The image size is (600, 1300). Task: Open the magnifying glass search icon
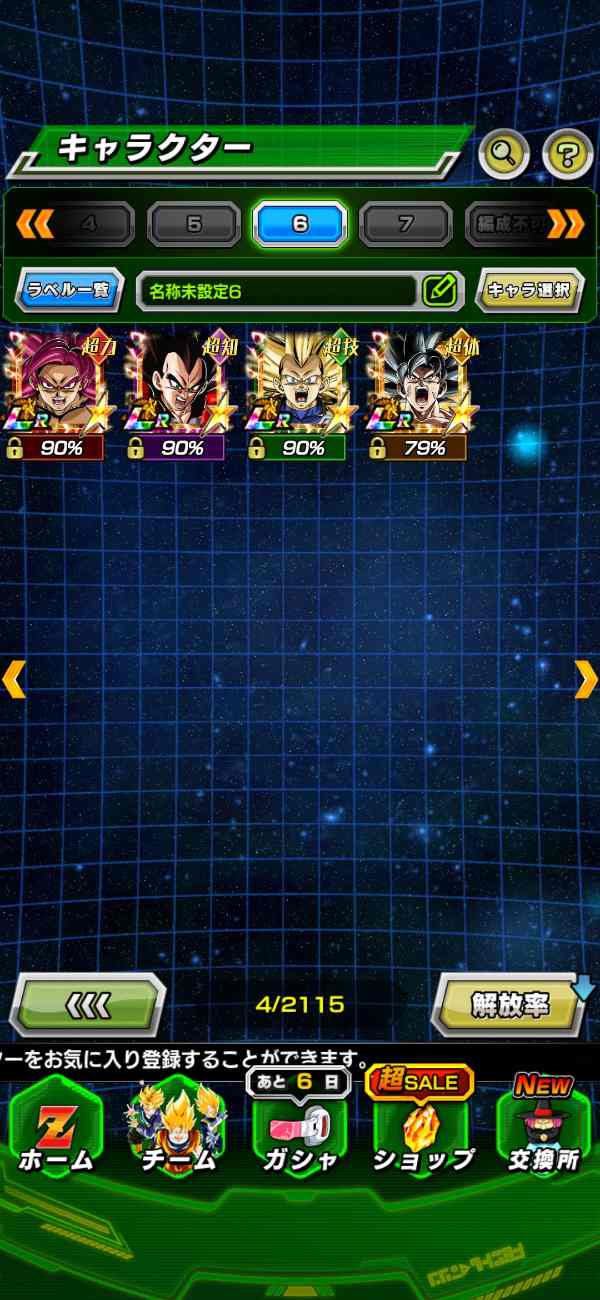pos(504,154)
